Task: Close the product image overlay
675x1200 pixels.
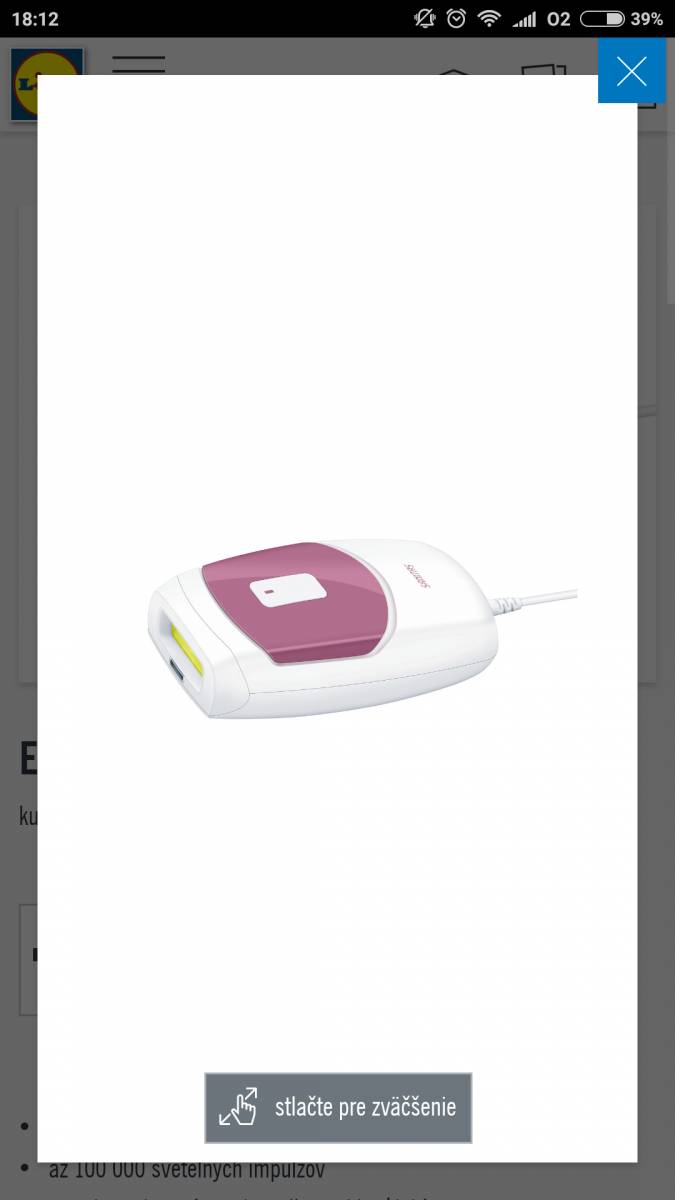Action: tap(632, 71)
